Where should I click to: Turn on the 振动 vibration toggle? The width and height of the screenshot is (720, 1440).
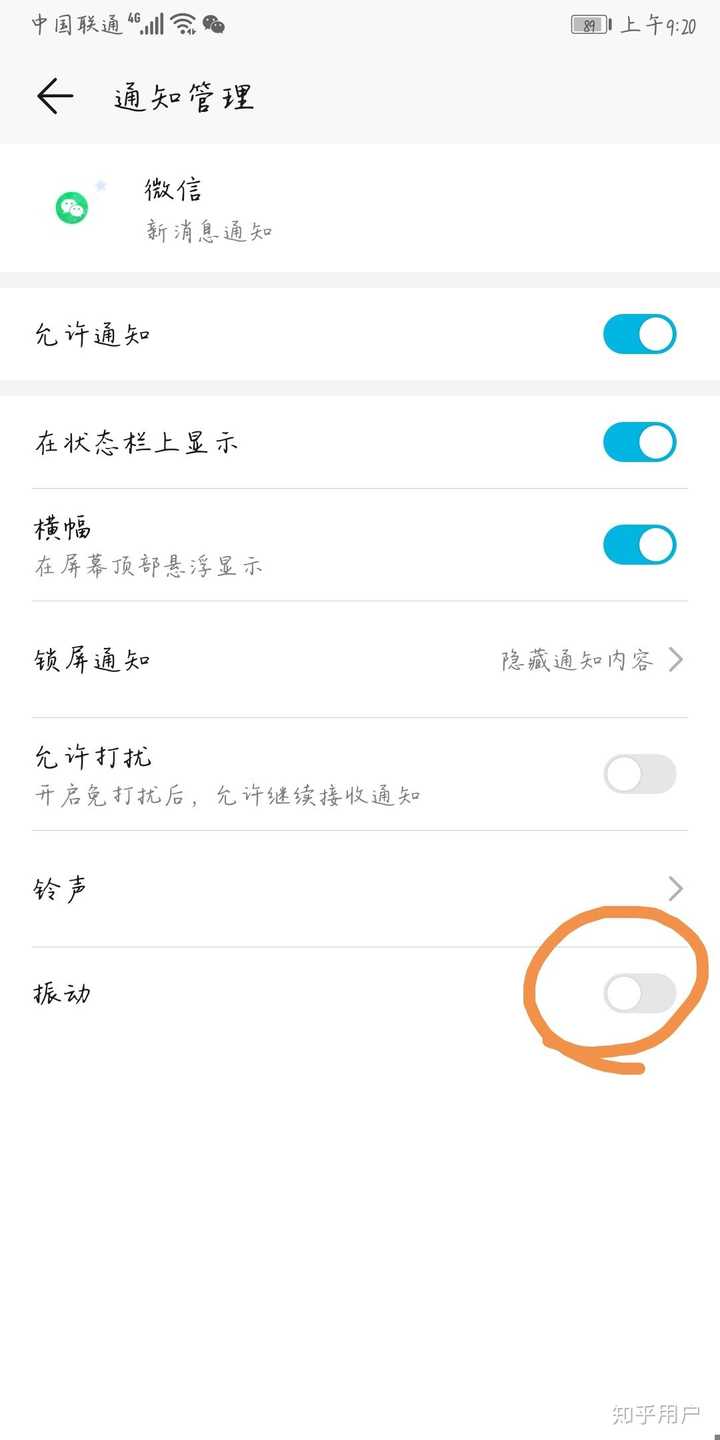[x=639, y=993]
